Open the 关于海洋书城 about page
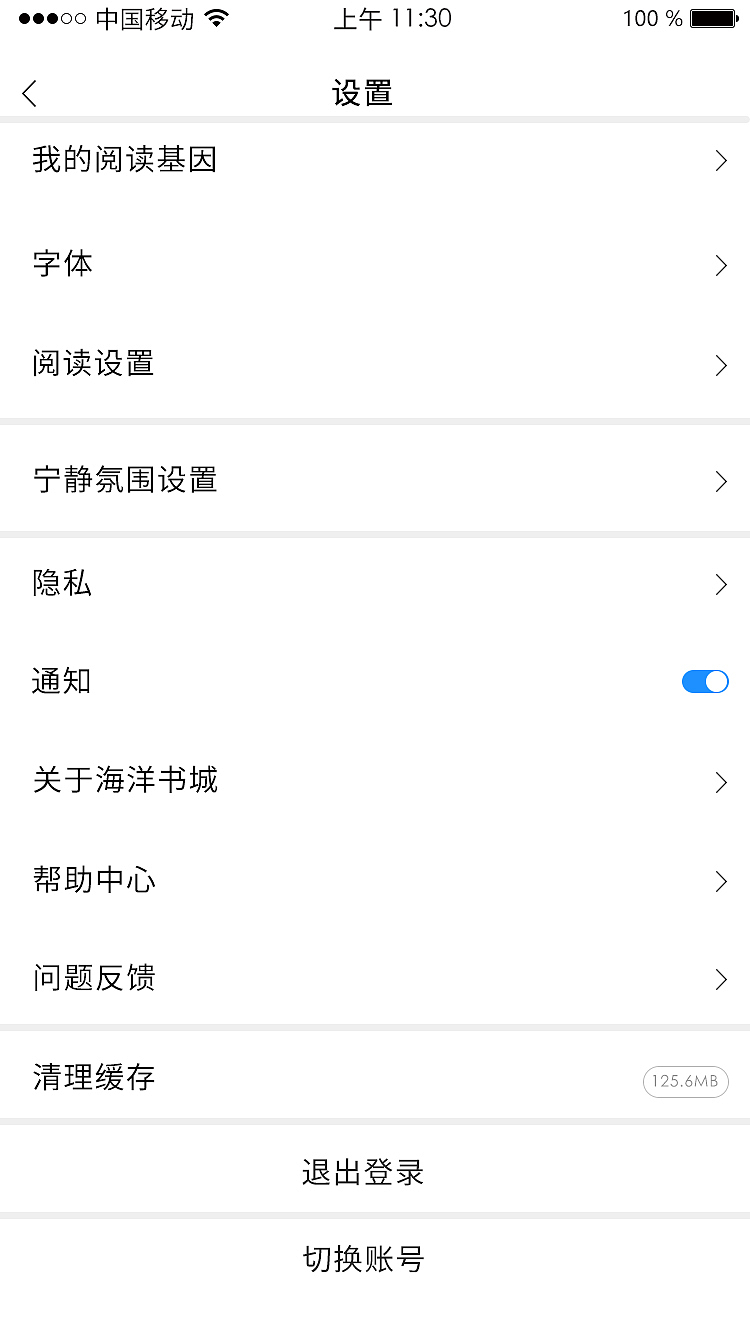 [375, 781]
